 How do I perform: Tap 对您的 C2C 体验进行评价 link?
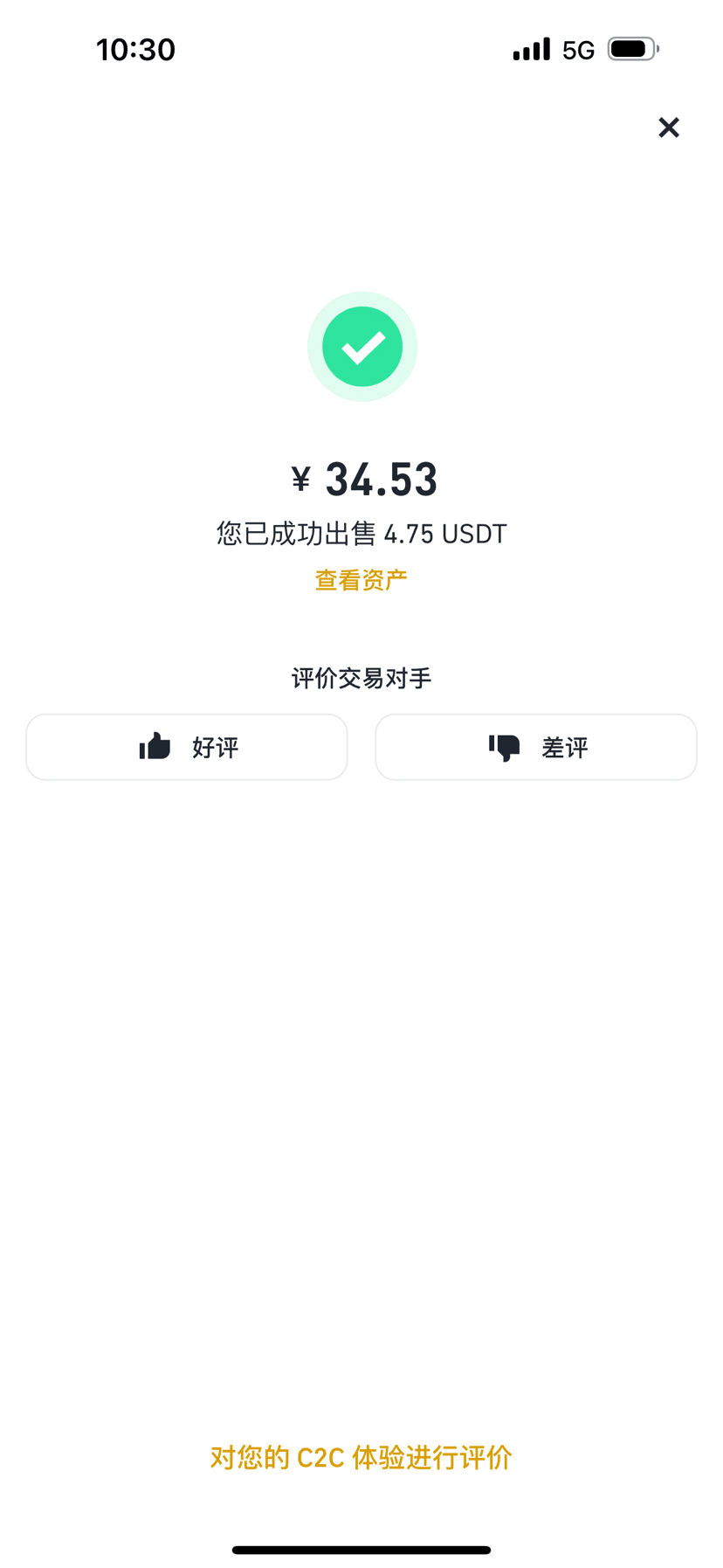coord(361,1457)
